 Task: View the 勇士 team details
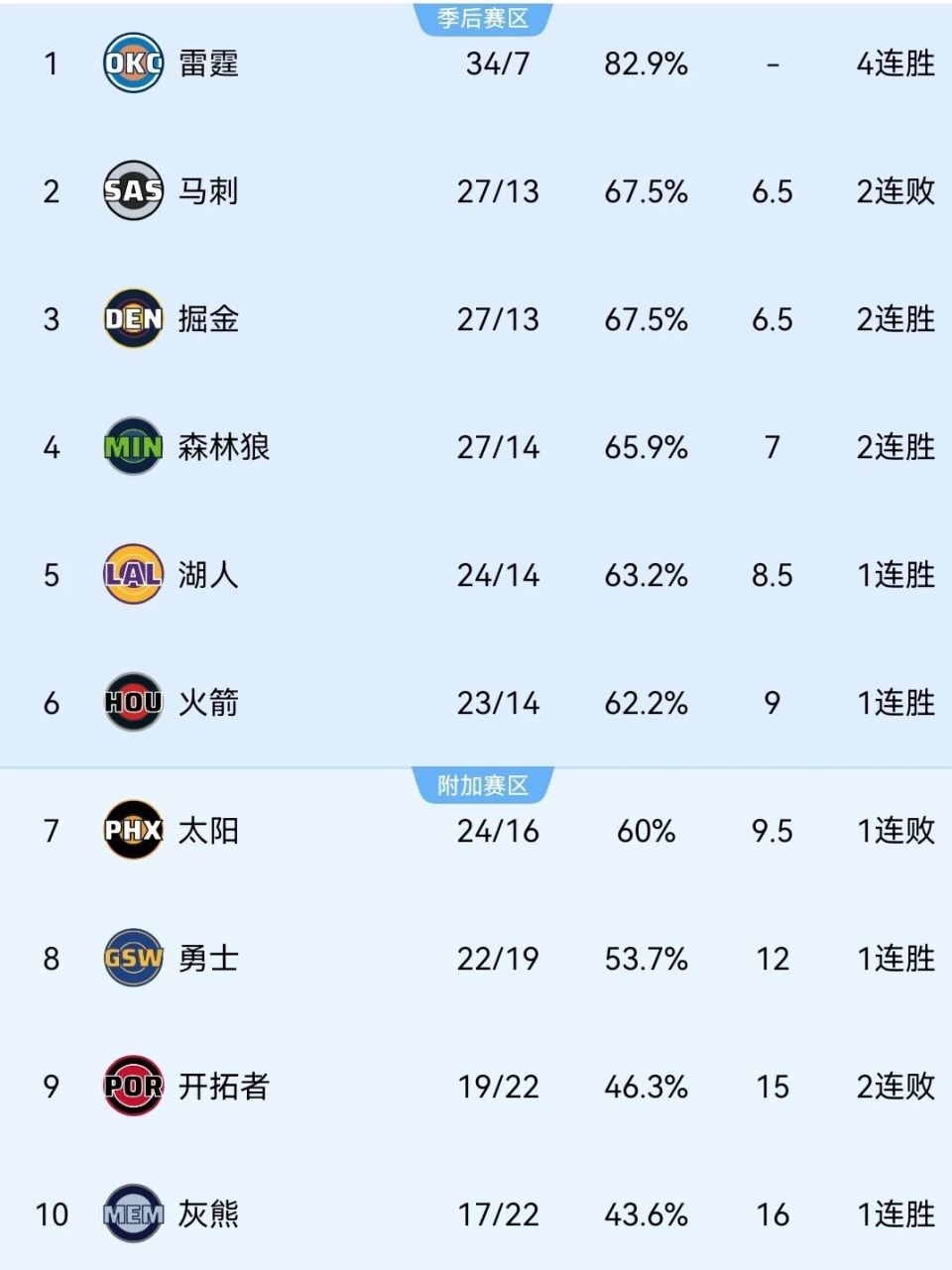(x=208, y=958)
